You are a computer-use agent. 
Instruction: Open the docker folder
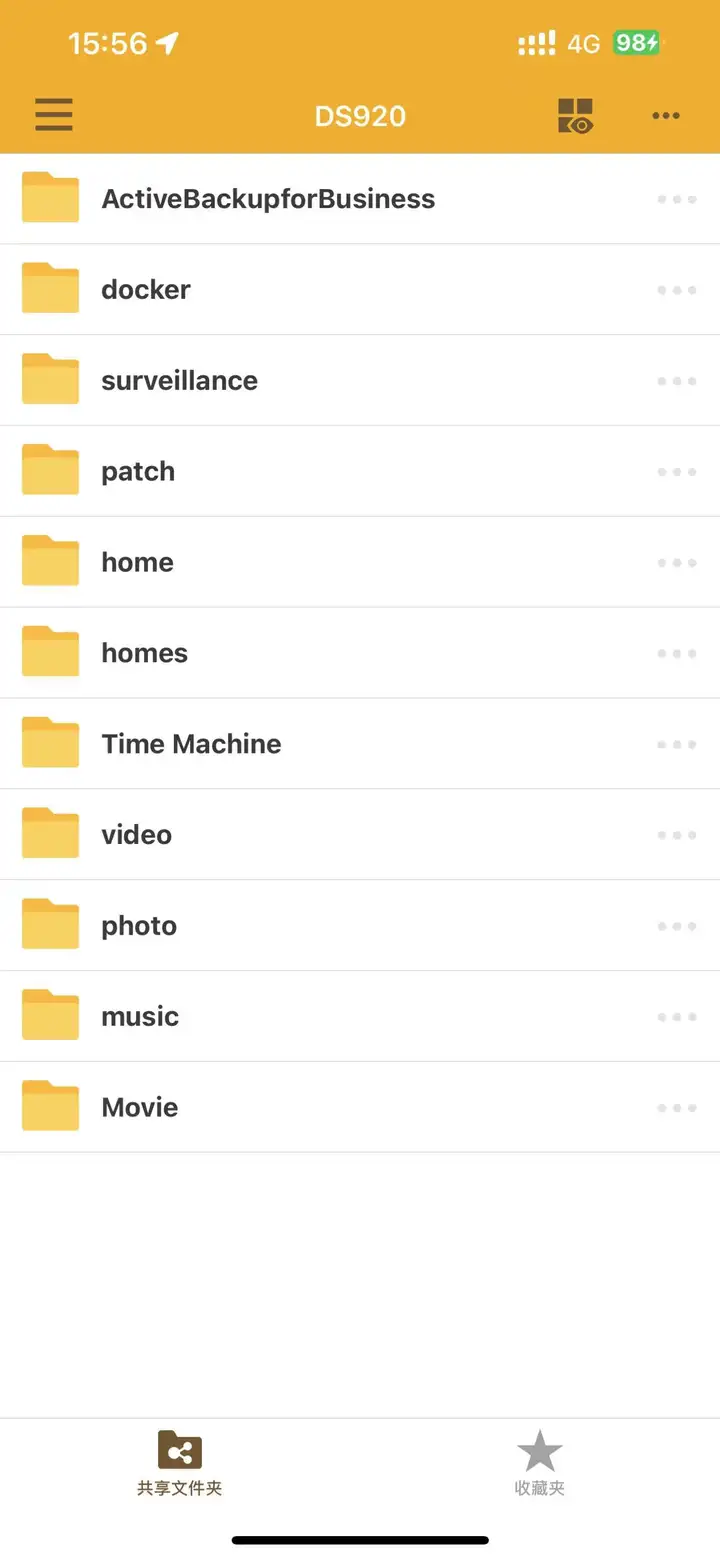click(x=146, y=290)
